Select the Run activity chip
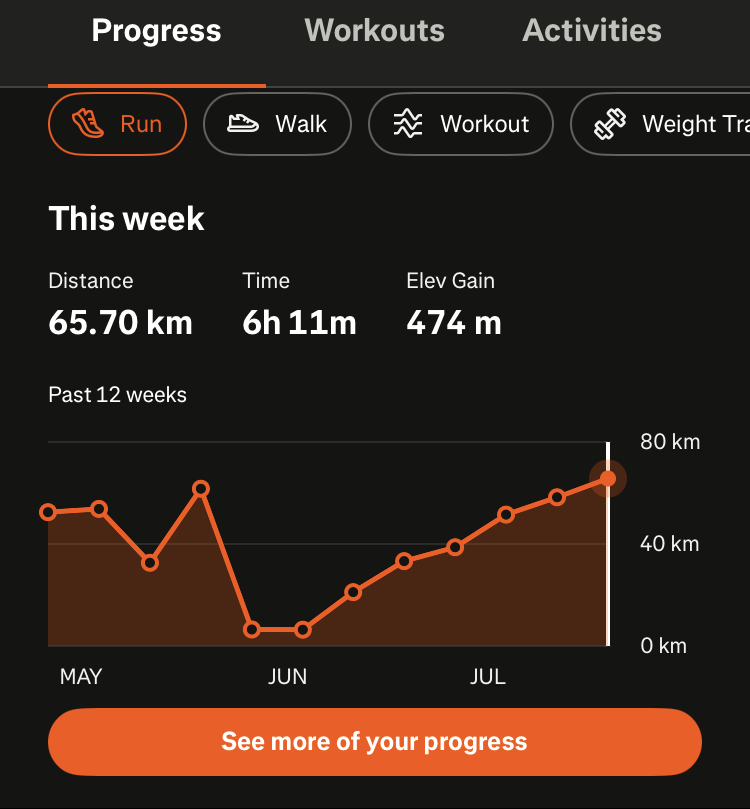 click(x=118, y=124)
